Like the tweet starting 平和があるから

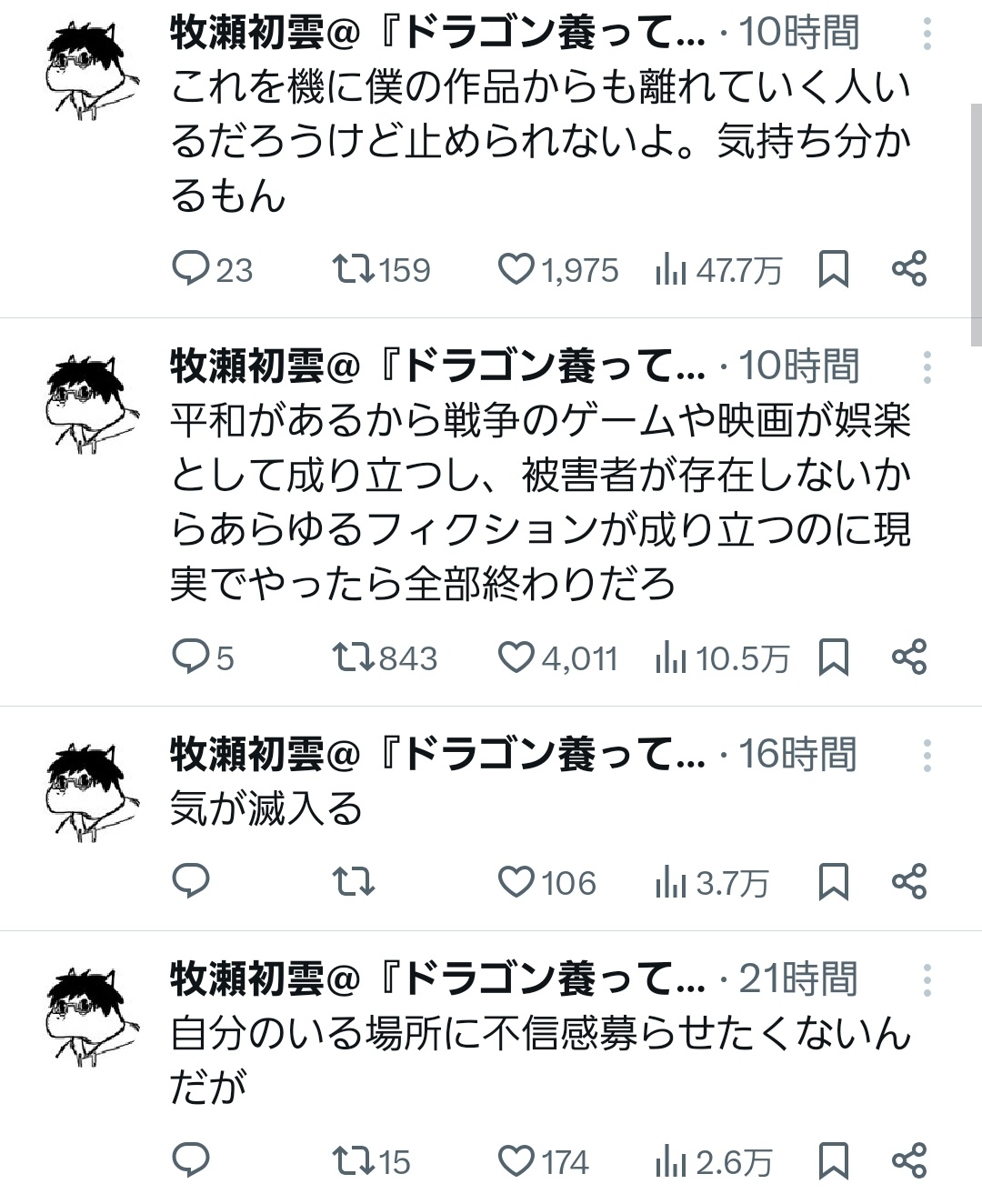click(x=516, y=658)
